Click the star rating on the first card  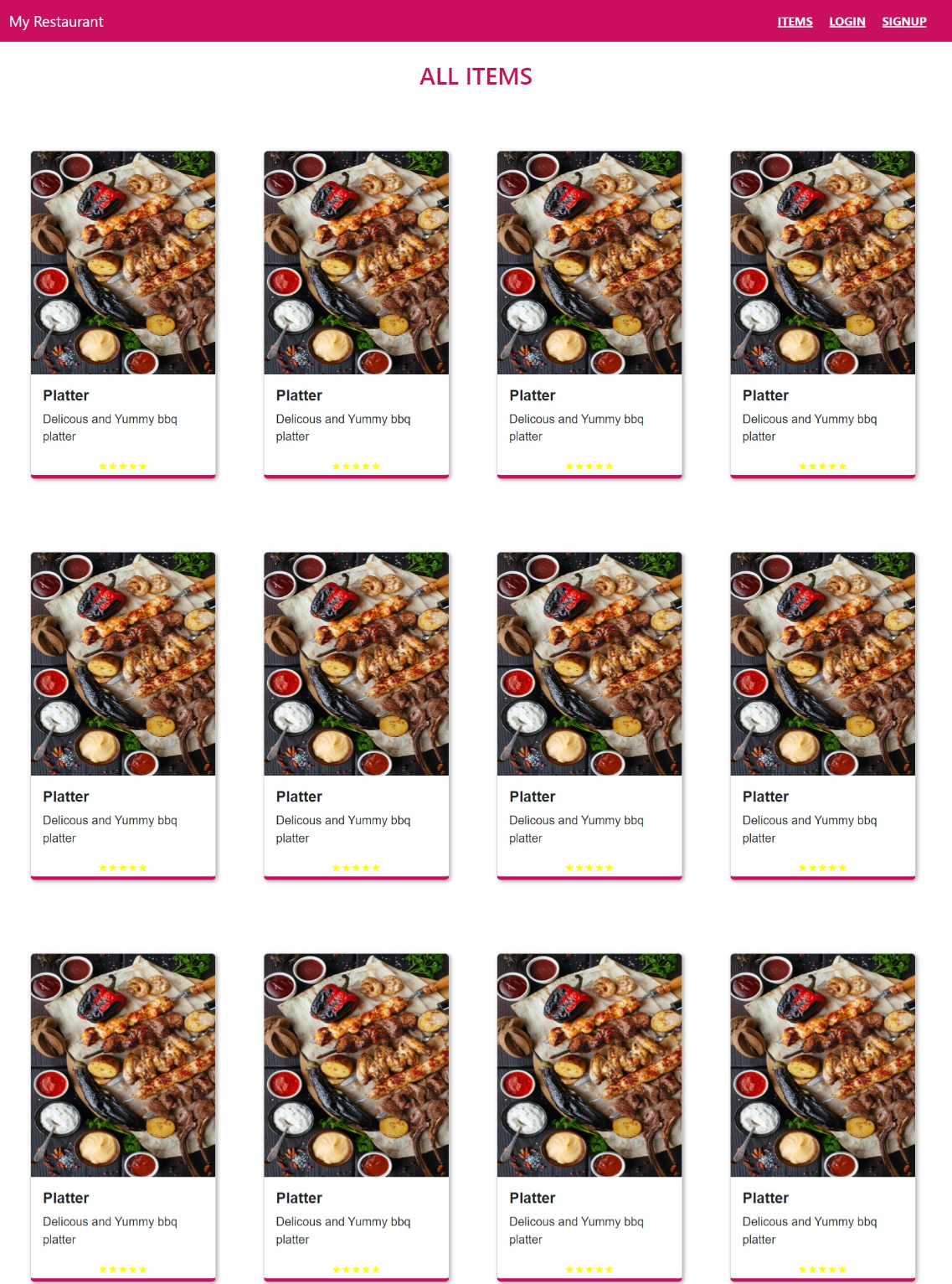(122, 465)
